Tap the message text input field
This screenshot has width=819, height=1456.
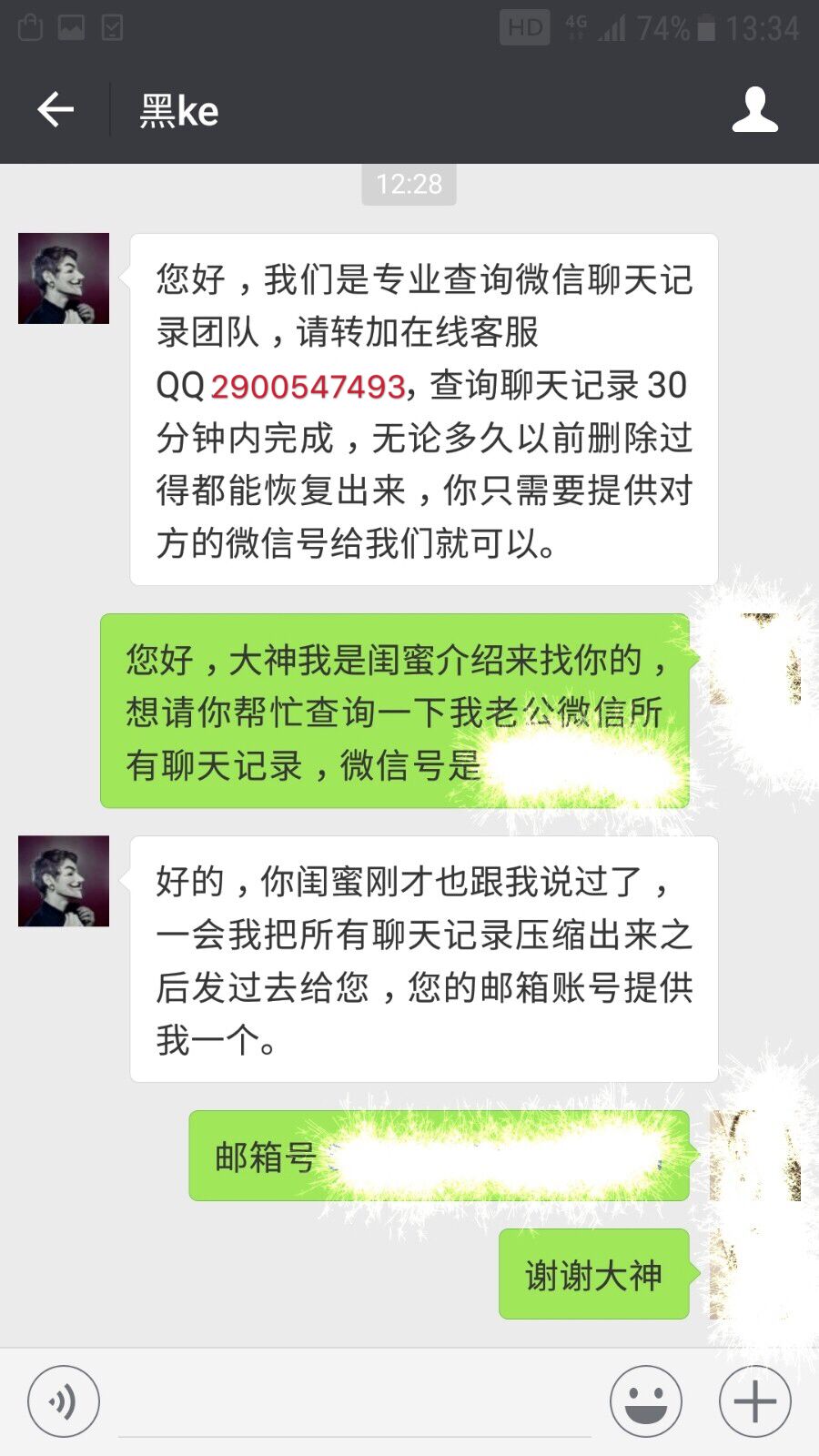(355, 1401)
